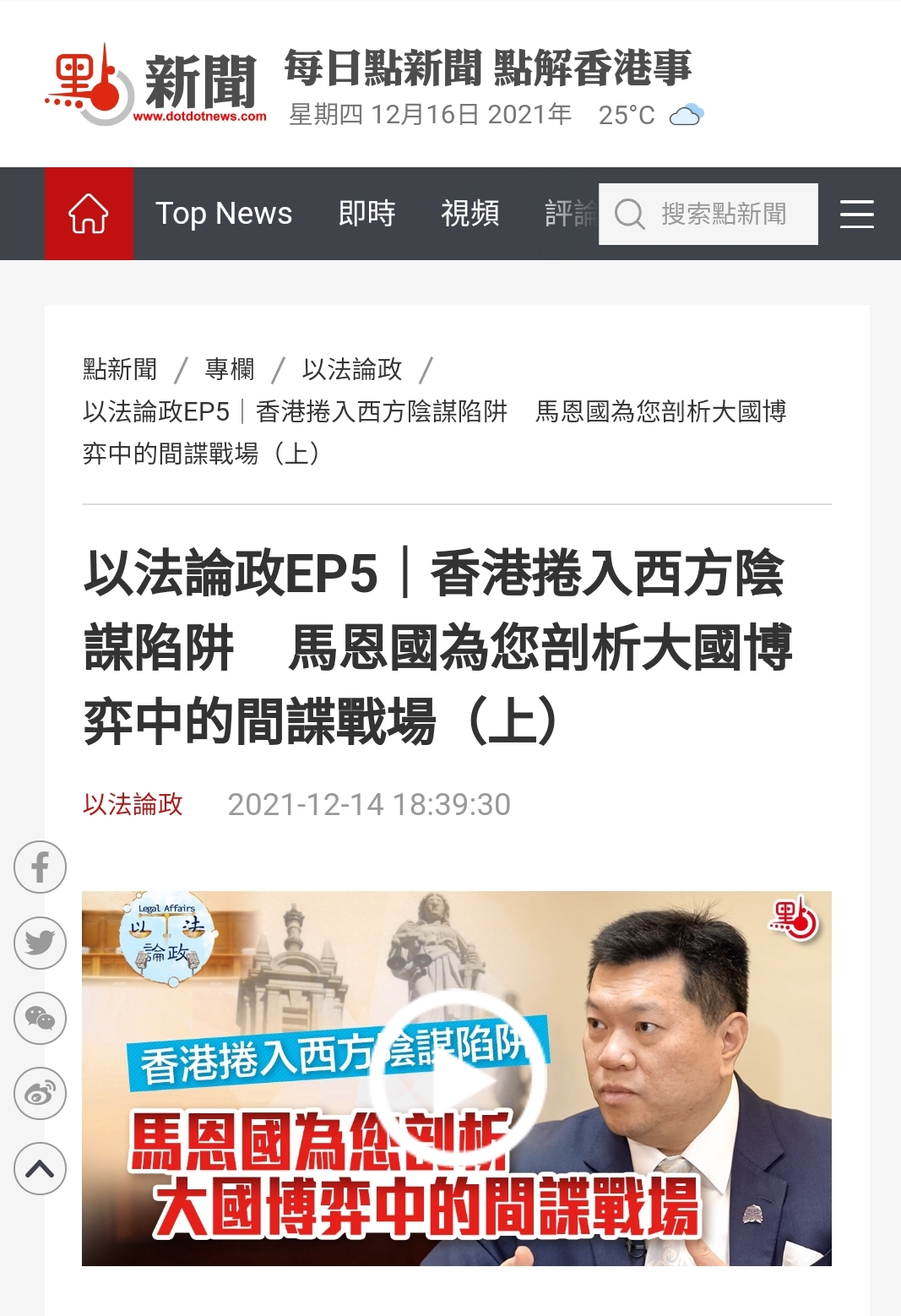Share the article via WeChat
This screenshot has width=901, height=1316.
pos(40,1019)
